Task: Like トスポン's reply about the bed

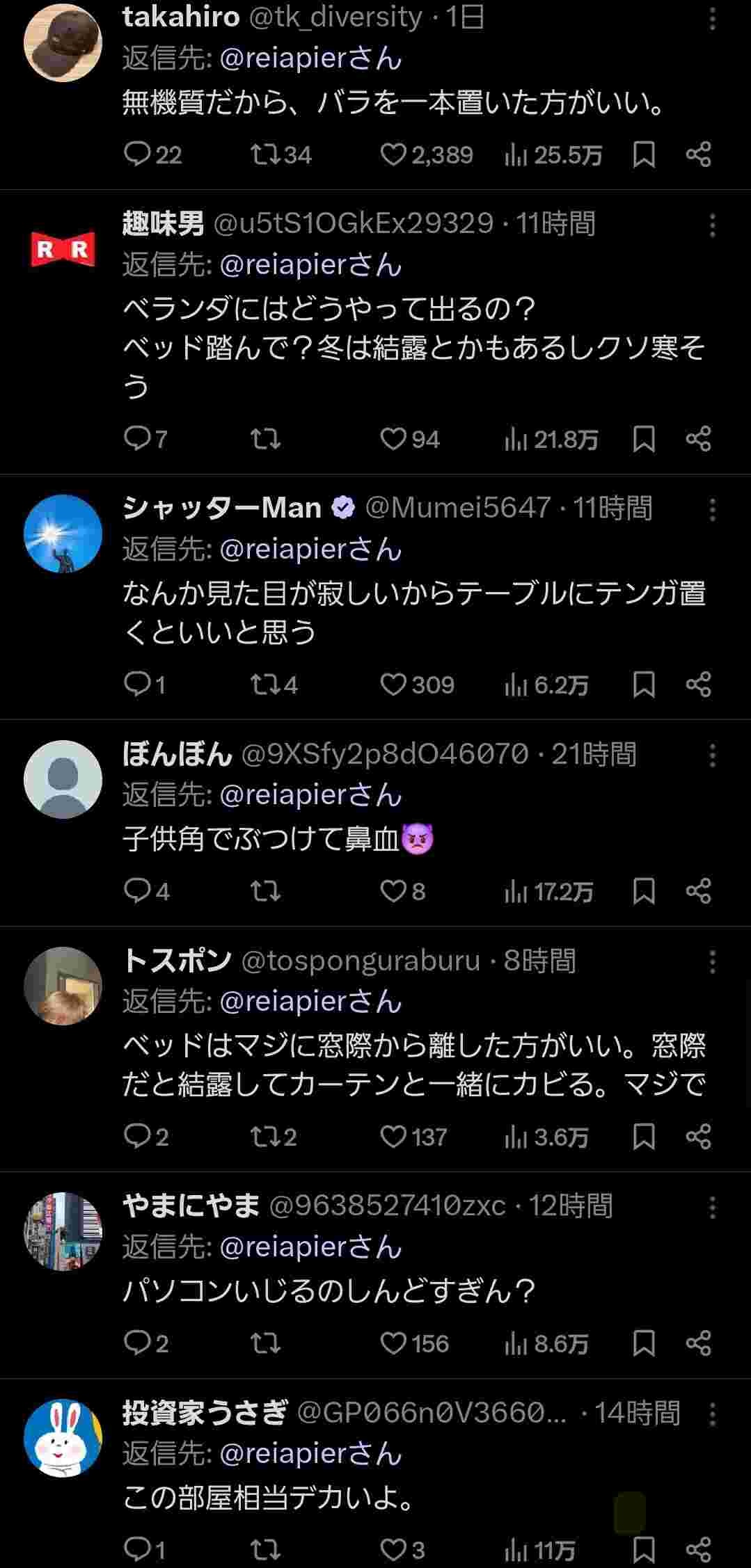Action: [393, 1137]
